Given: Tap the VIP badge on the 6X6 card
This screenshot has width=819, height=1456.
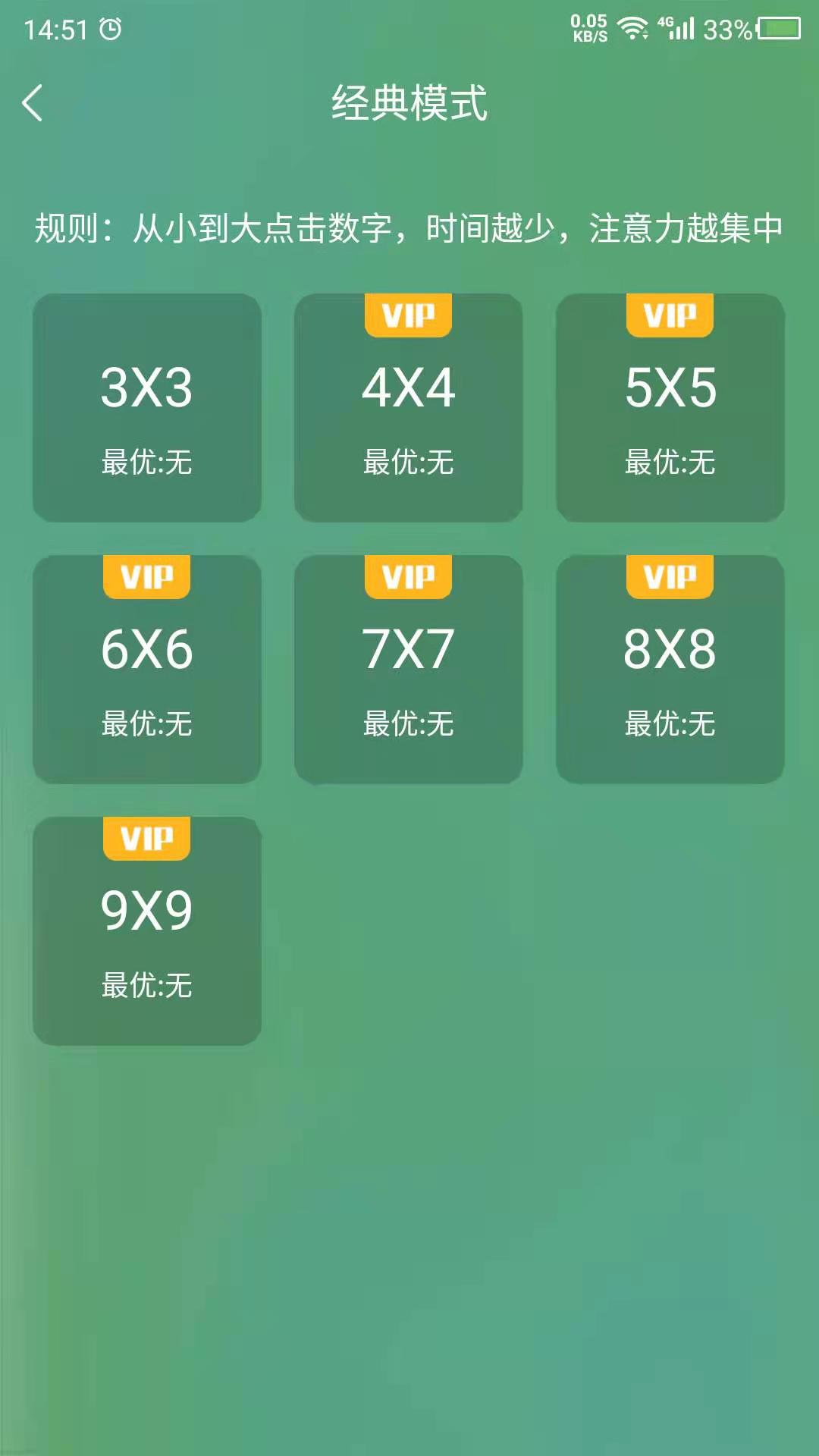Looking at the screenshot, I should (x=147, y=576).
